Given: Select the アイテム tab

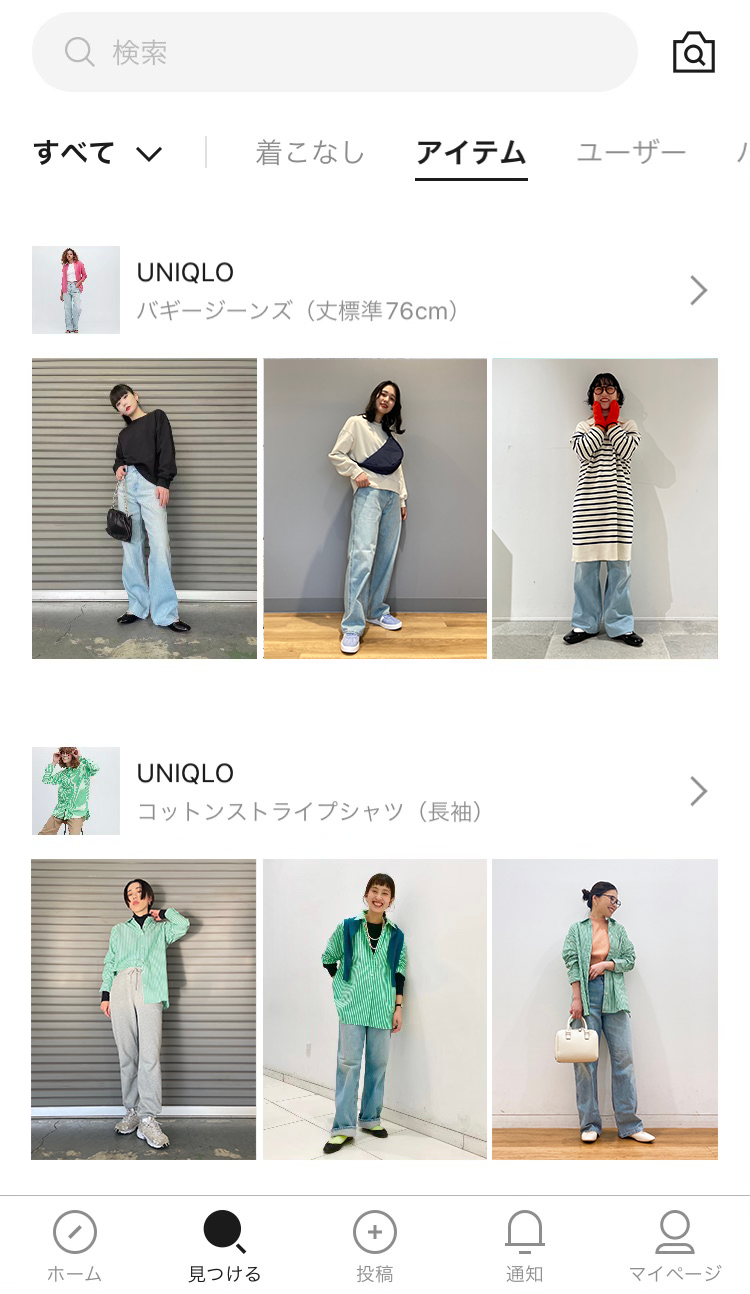Looking at the screenshot, I should pyautogui.click(x=471, y=153).
